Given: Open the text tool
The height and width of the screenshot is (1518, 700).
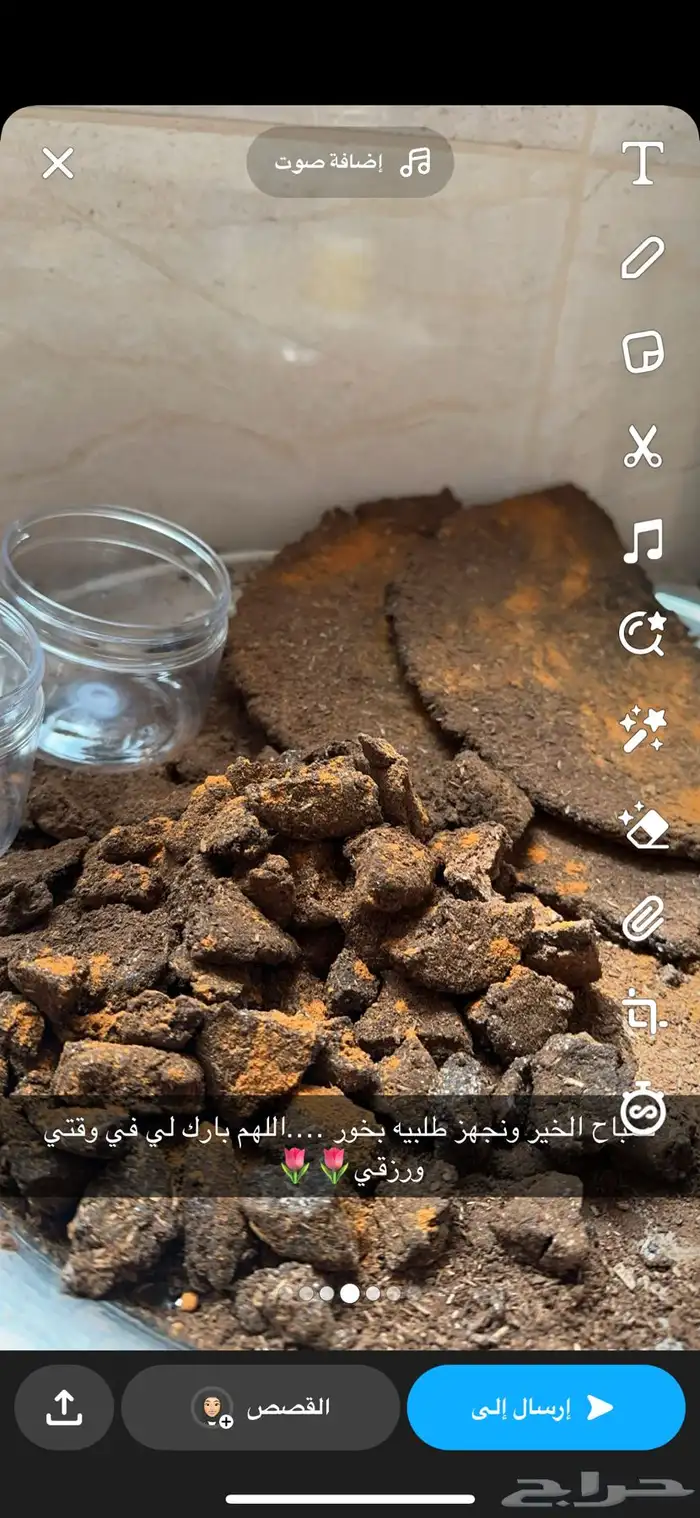Looking at the screenshot, I should tap(642, 163).
